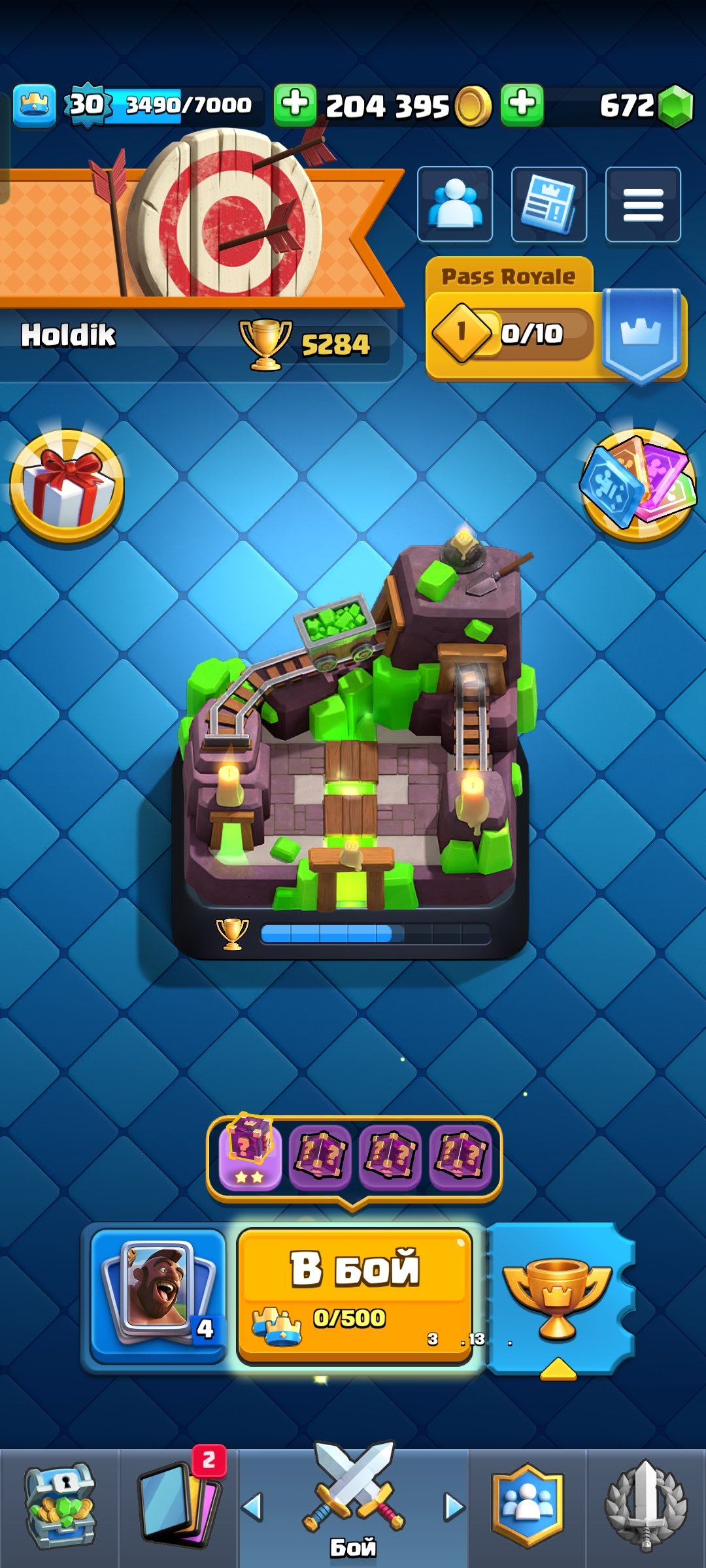
Task: Open the mystery box rewards bar
Action: (354, 1158)
